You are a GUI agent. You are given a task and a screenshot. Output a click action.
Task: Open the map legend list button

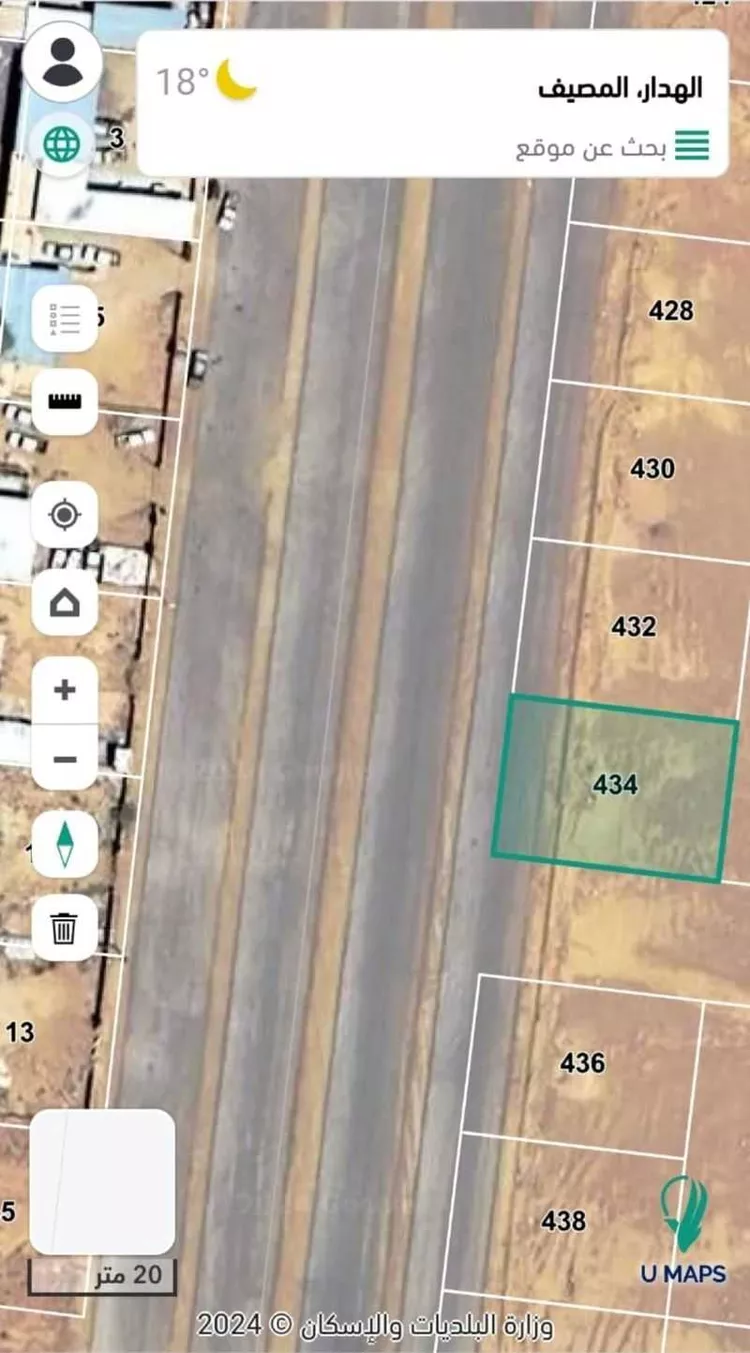[65, 319]
